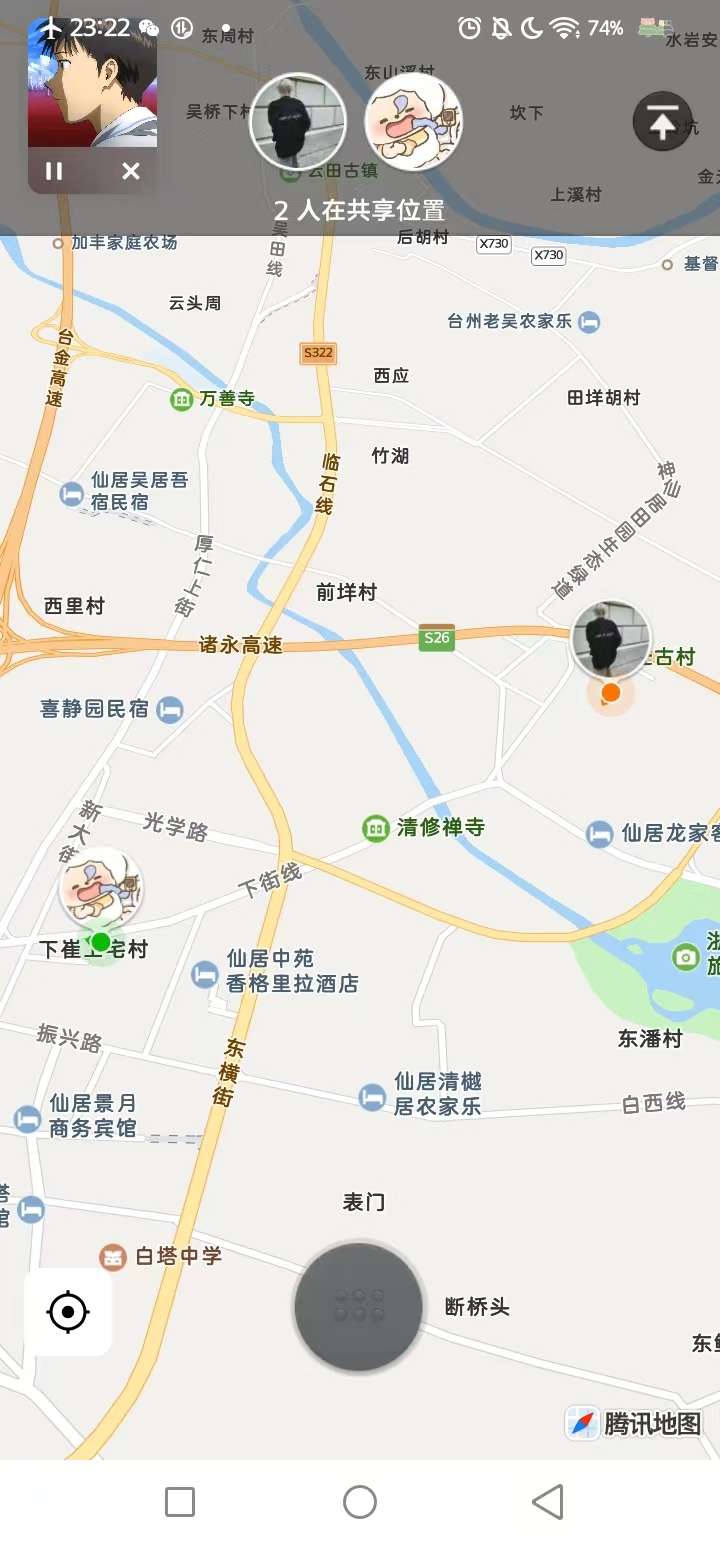Select the black-outfit avatar in the sharing bar

coord(298,122)
